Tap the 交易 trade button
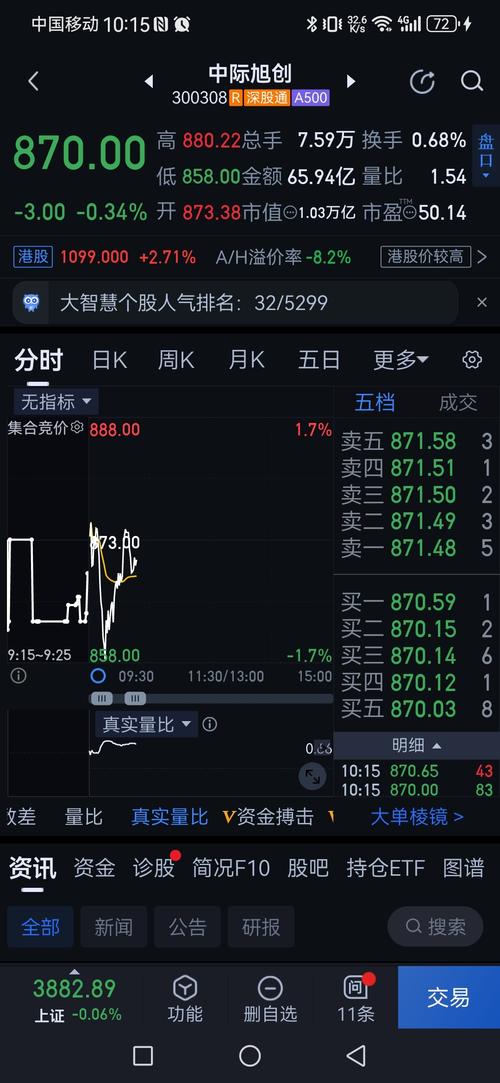The image size is (500, 1083). (448, 997)
